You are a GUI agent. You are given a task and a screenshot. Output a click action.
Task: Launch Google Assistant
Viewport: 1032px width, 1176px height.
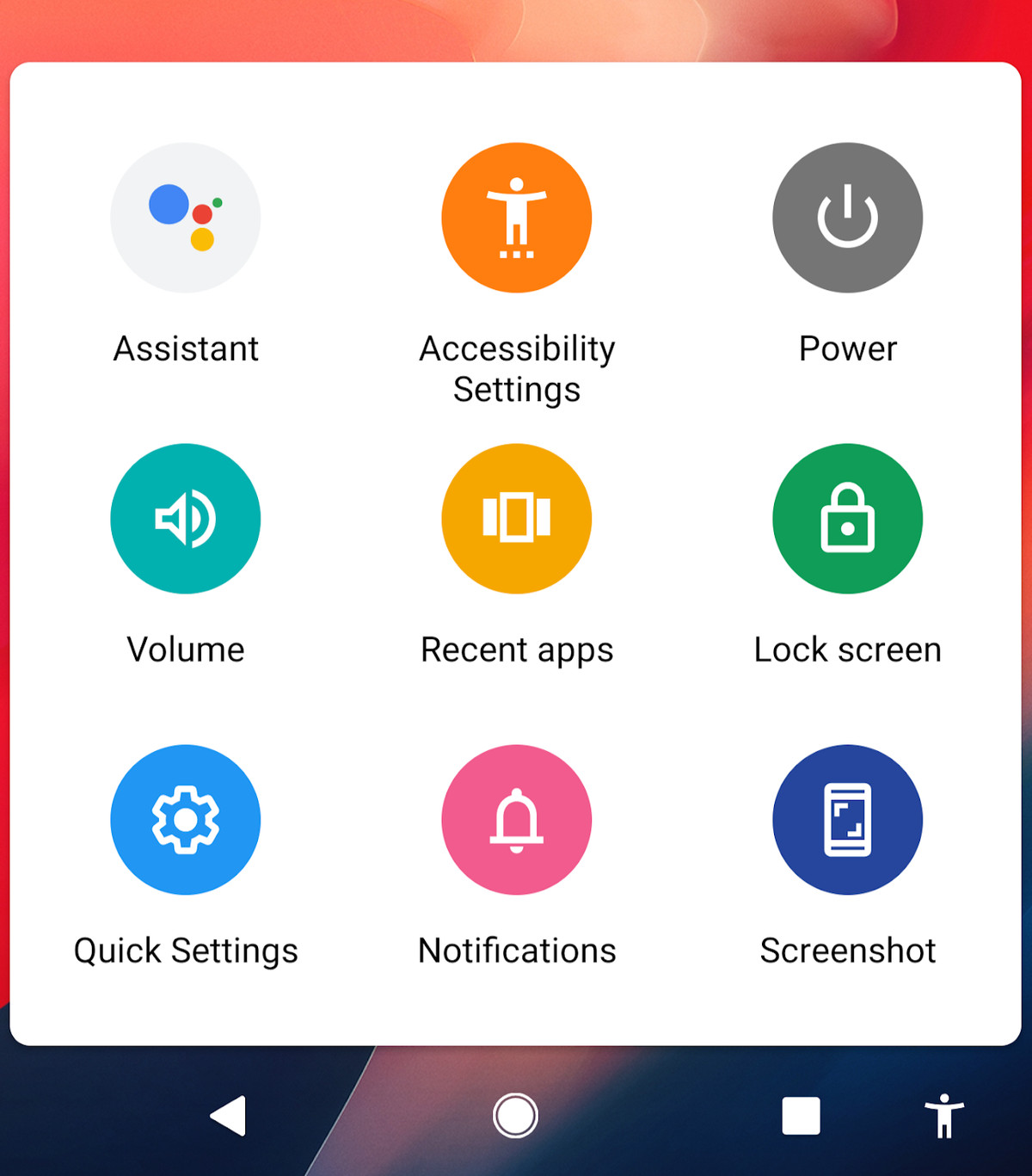pyautogui.click(x=186, y=218)
